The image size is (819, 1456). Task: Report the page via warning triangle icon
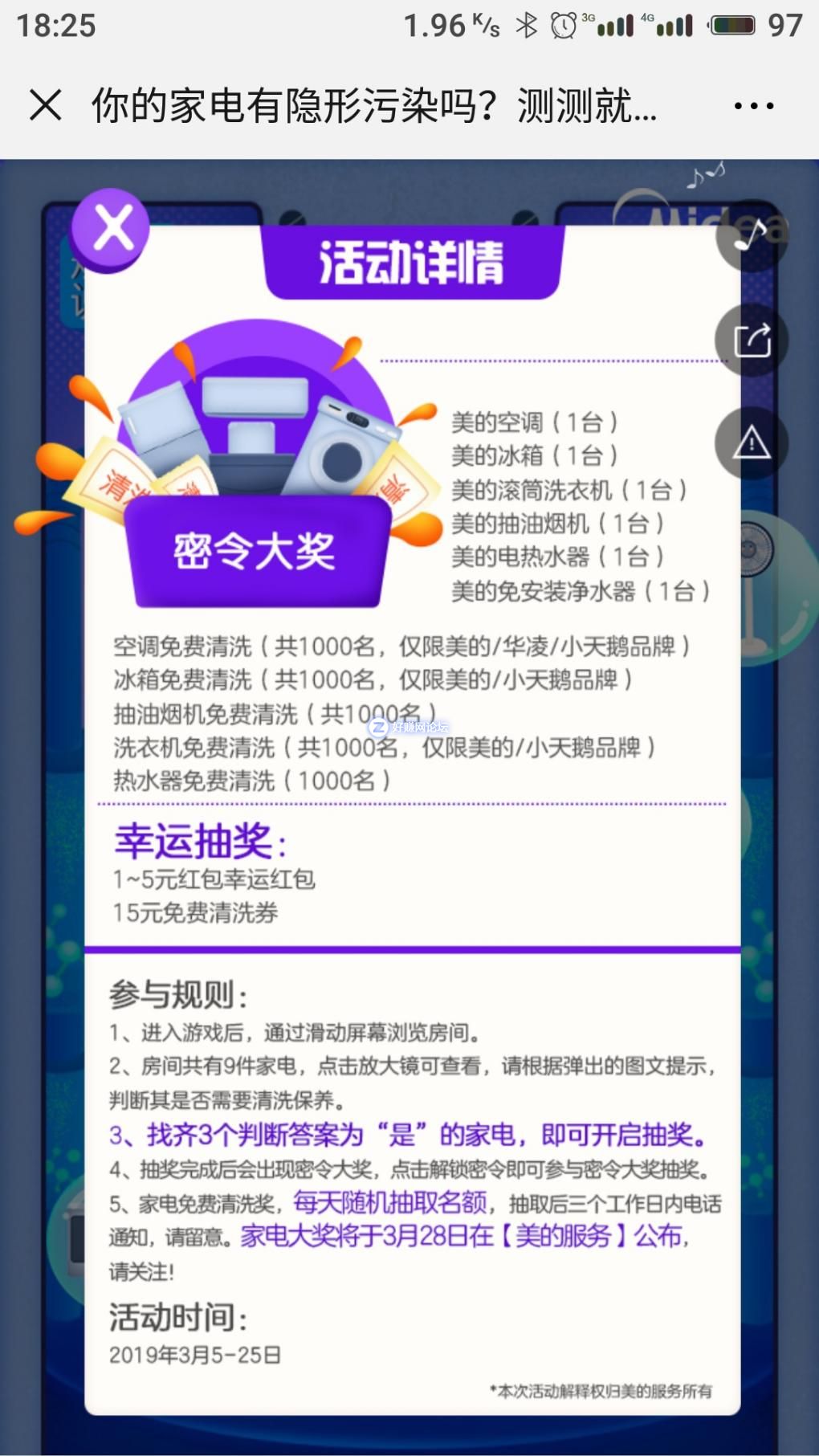(x=752, y=443)
